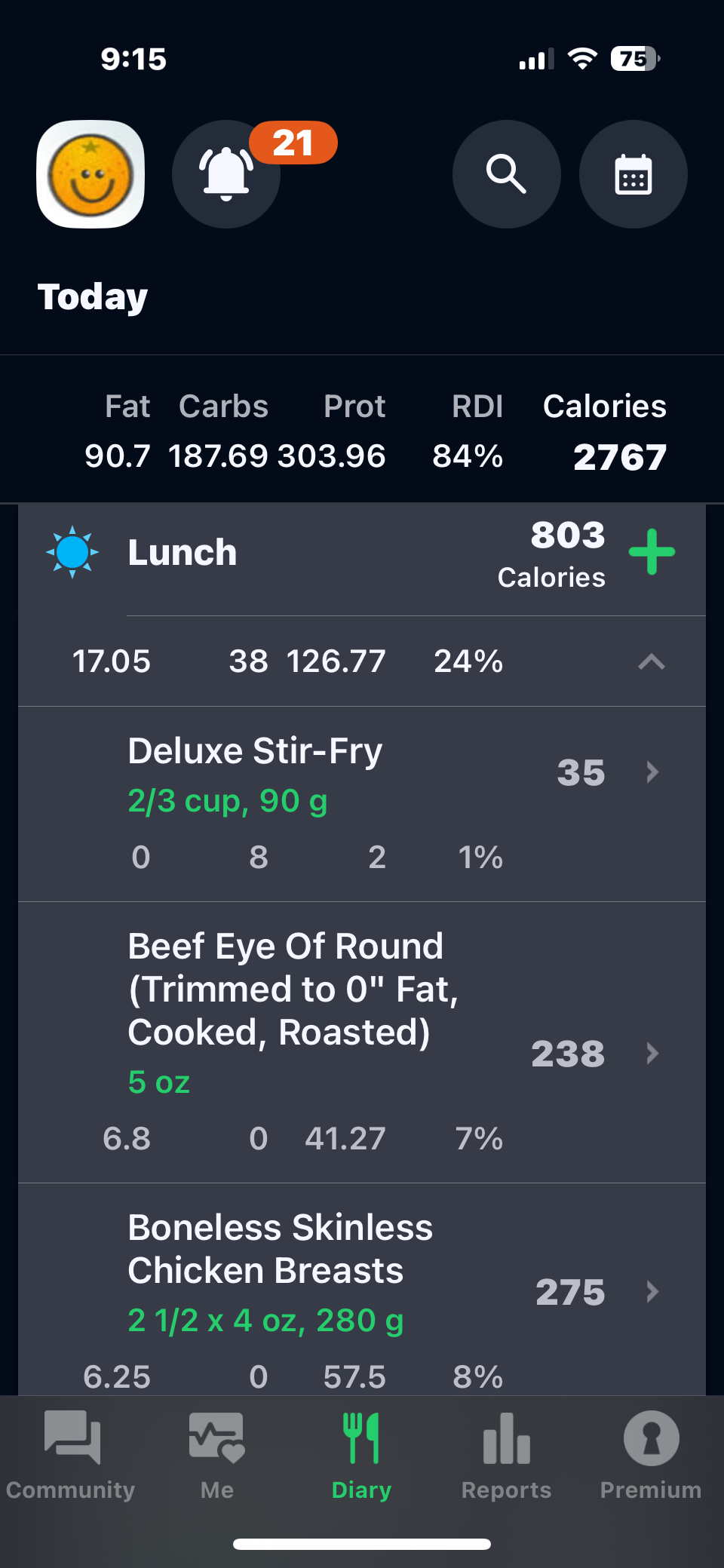Open the Beef Eye Of Round entry
This screenshot has height=1568, width=724.
(362, 1041)
